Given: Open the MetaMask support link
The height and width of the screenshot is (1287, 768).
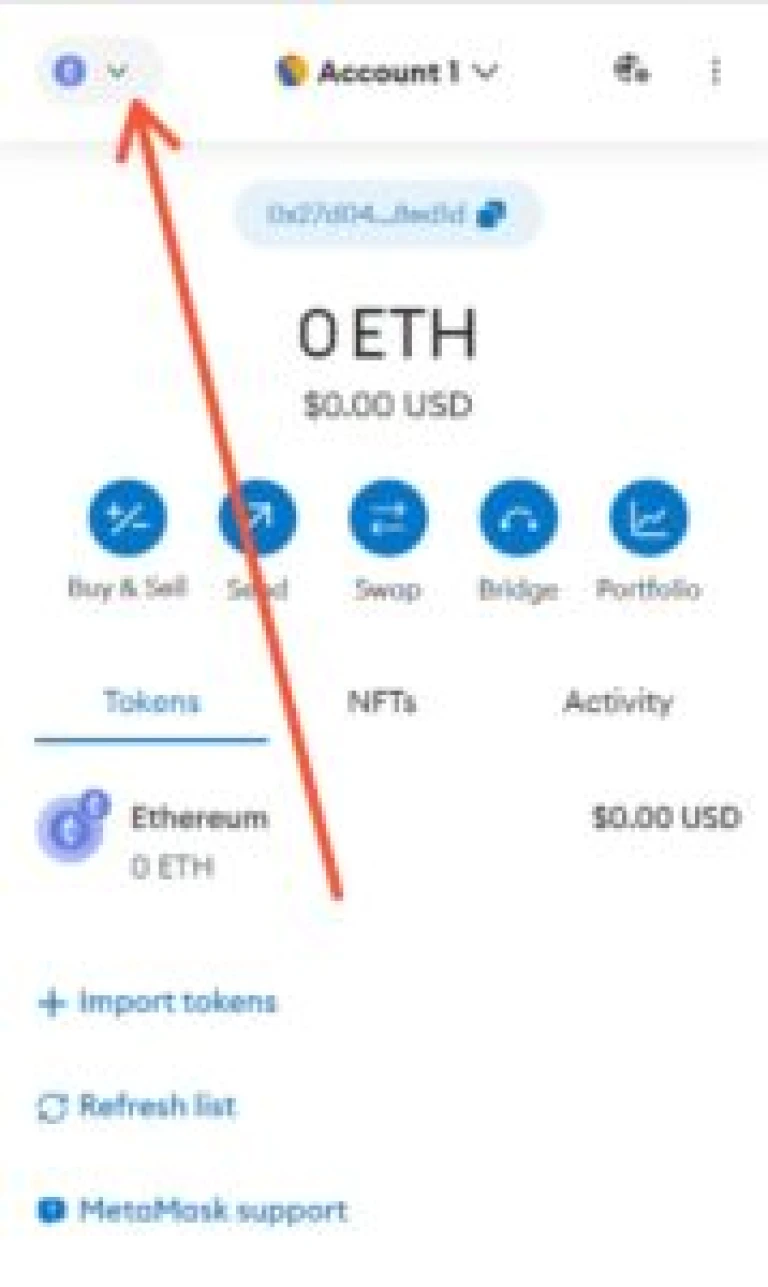Looking at the screenshot, I should (x=192, y=1211).
